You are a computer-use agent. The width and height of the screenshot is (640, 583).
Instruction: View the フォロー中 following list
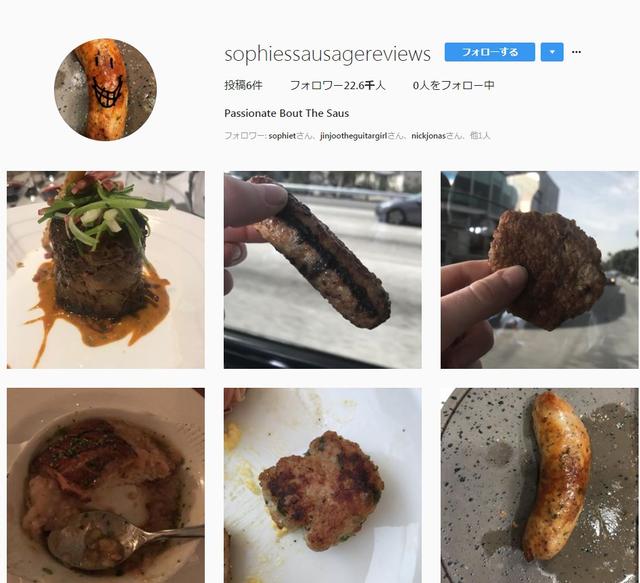453,86
